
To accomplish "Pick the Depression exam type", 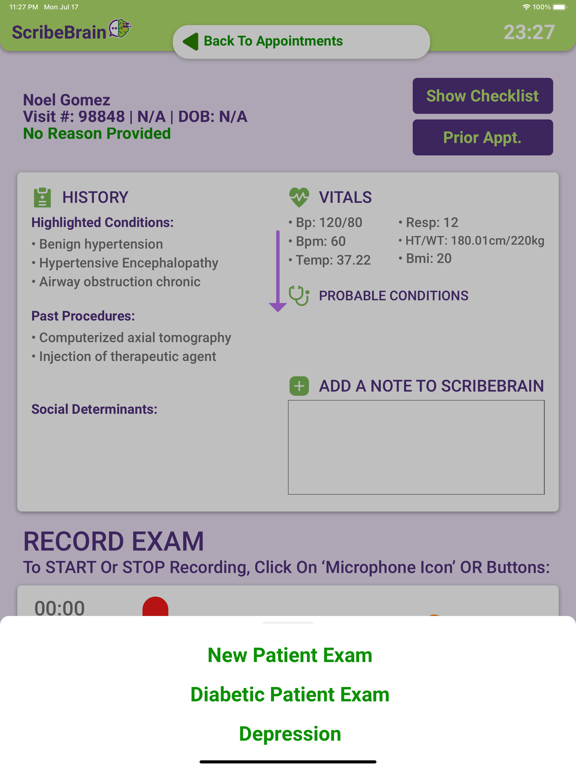I will pos(289,734).
